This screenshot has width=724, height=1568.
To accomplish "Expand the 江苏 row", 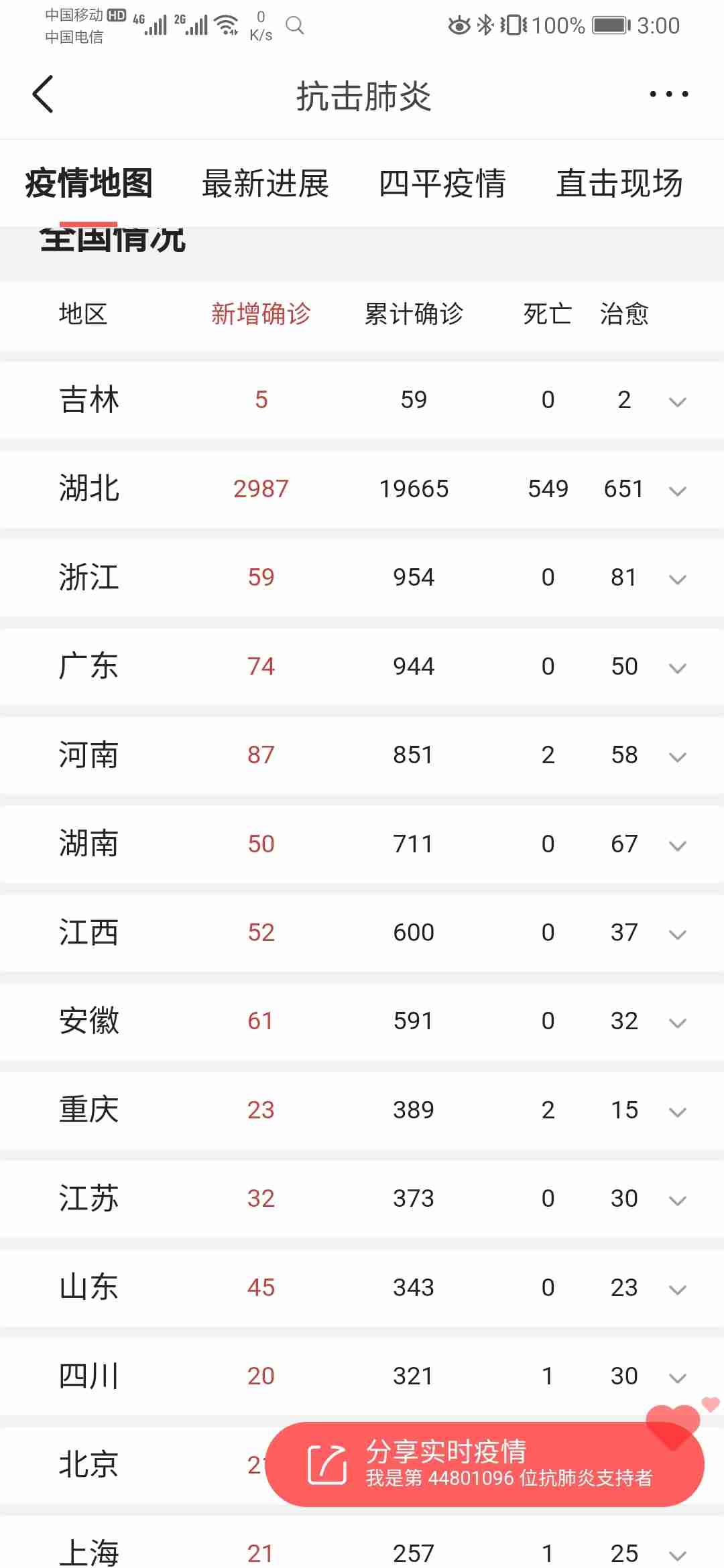I will pyautogui.click(x=677, y=1200).
